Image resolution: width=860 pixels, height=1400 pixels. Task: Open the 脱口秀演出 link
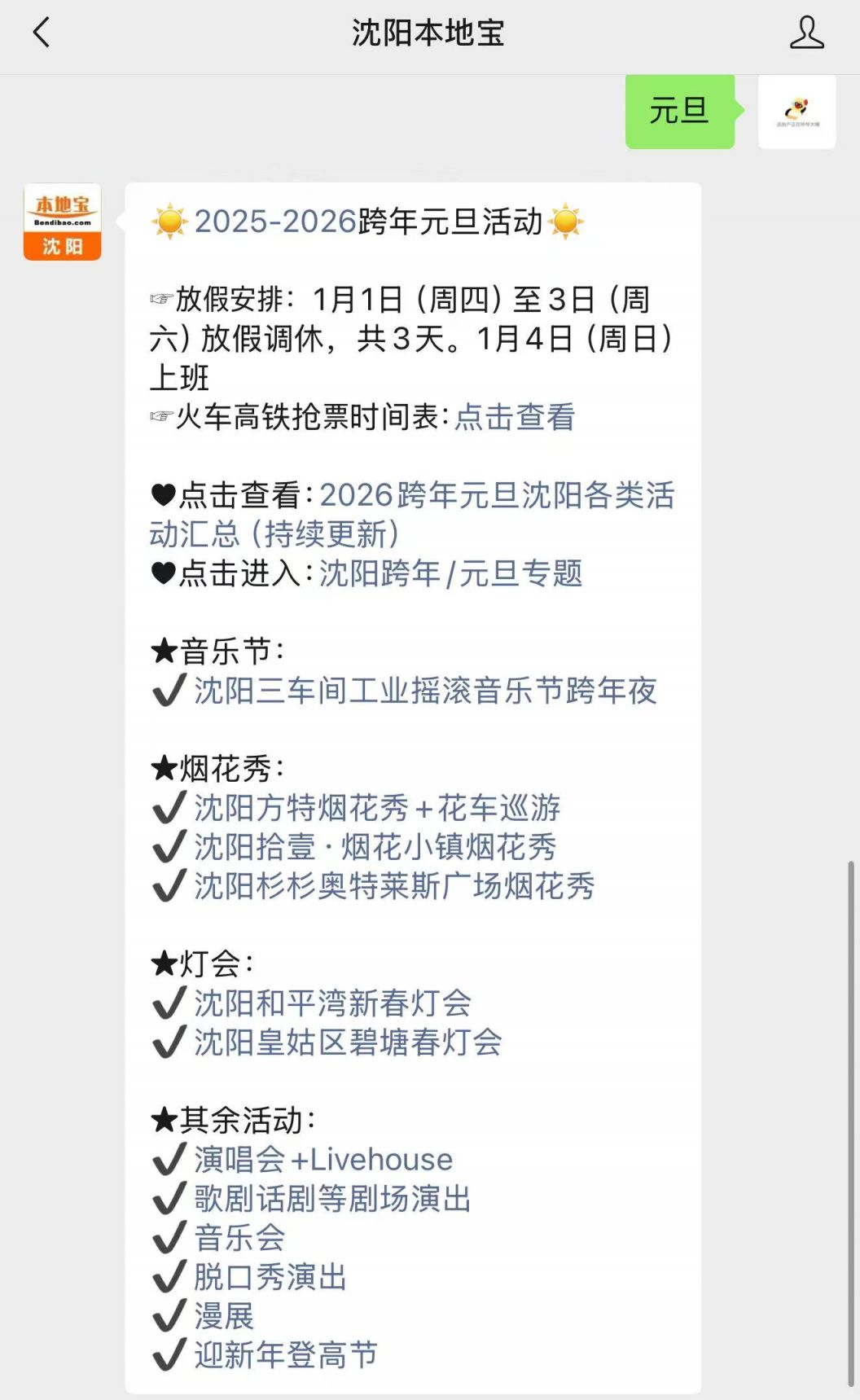click(270, 1277)
